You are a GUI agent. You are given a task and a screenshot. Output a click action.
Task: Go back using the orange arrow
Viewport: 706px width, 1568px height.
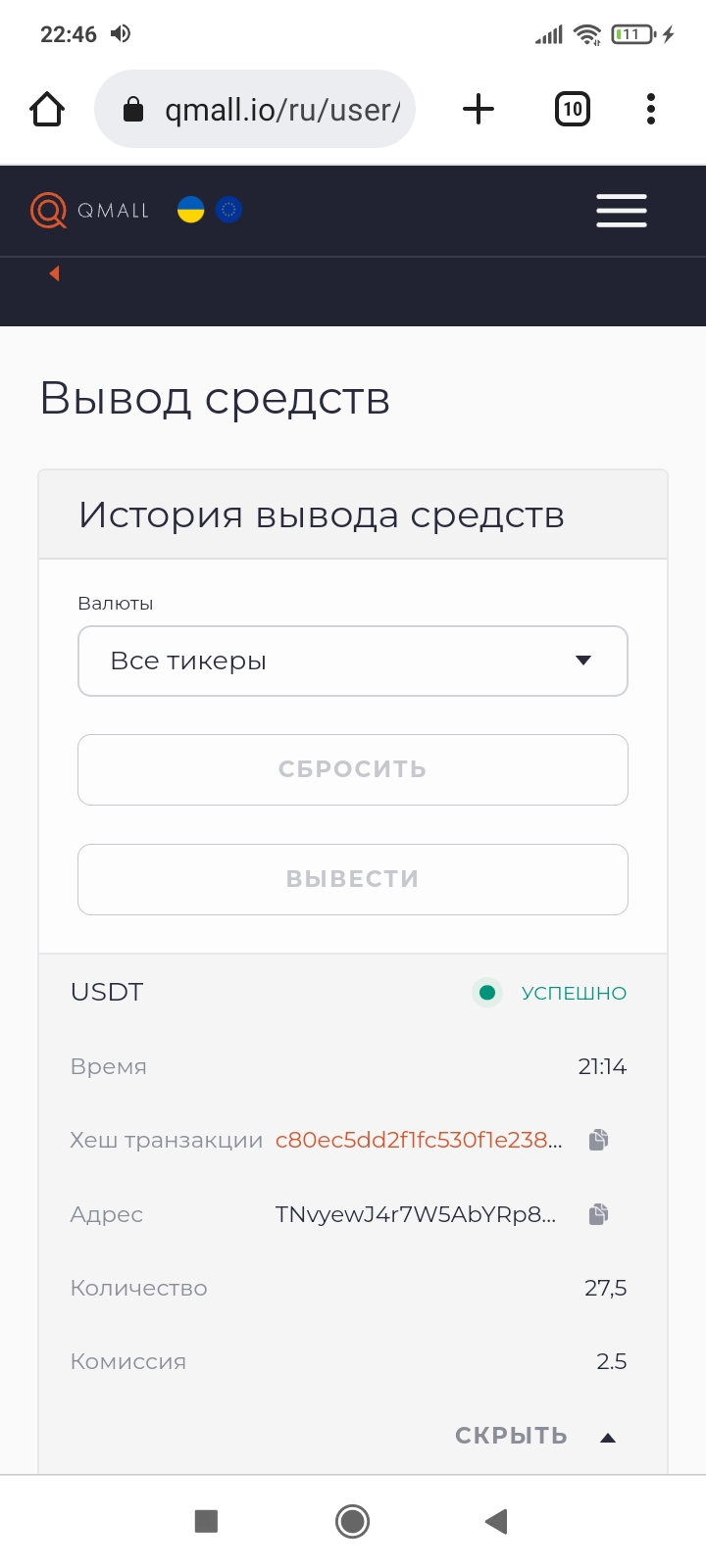click(55, 273)
